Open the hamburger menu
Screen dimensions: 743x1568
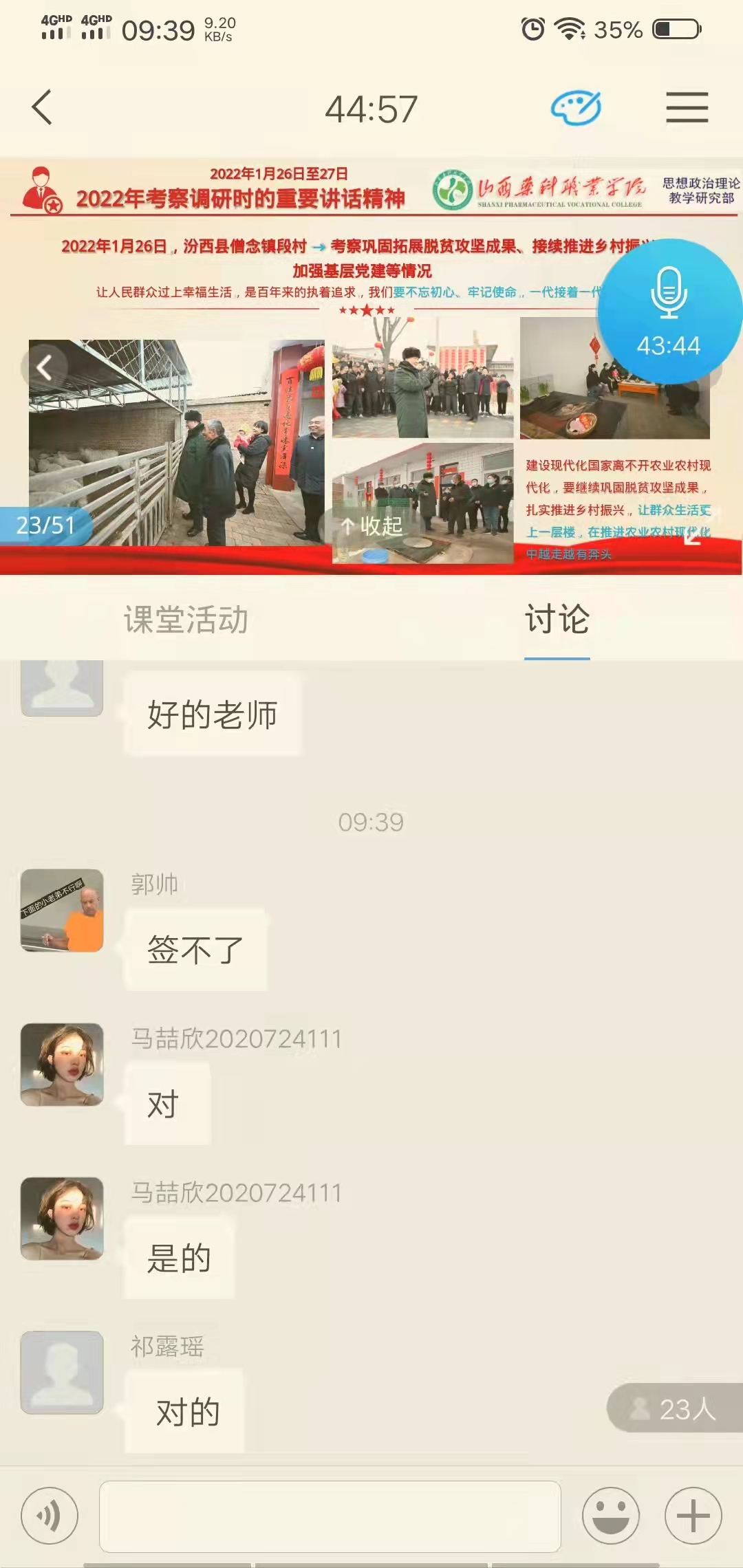coord(687,107)
